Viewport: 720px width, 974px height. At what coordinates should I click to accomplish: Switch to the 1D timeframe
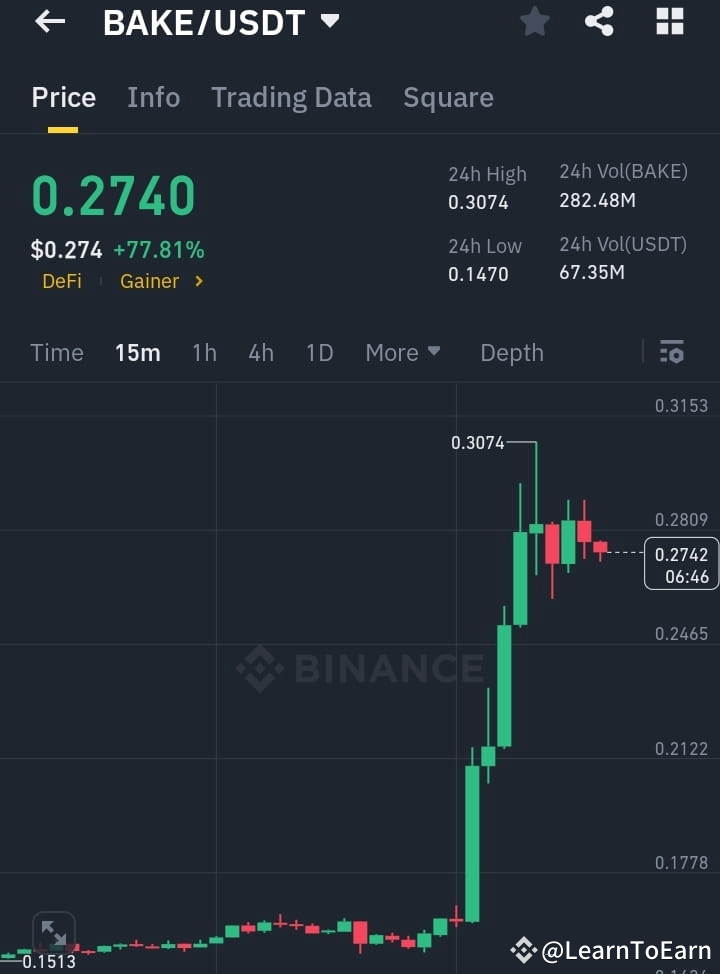point(319,352)
